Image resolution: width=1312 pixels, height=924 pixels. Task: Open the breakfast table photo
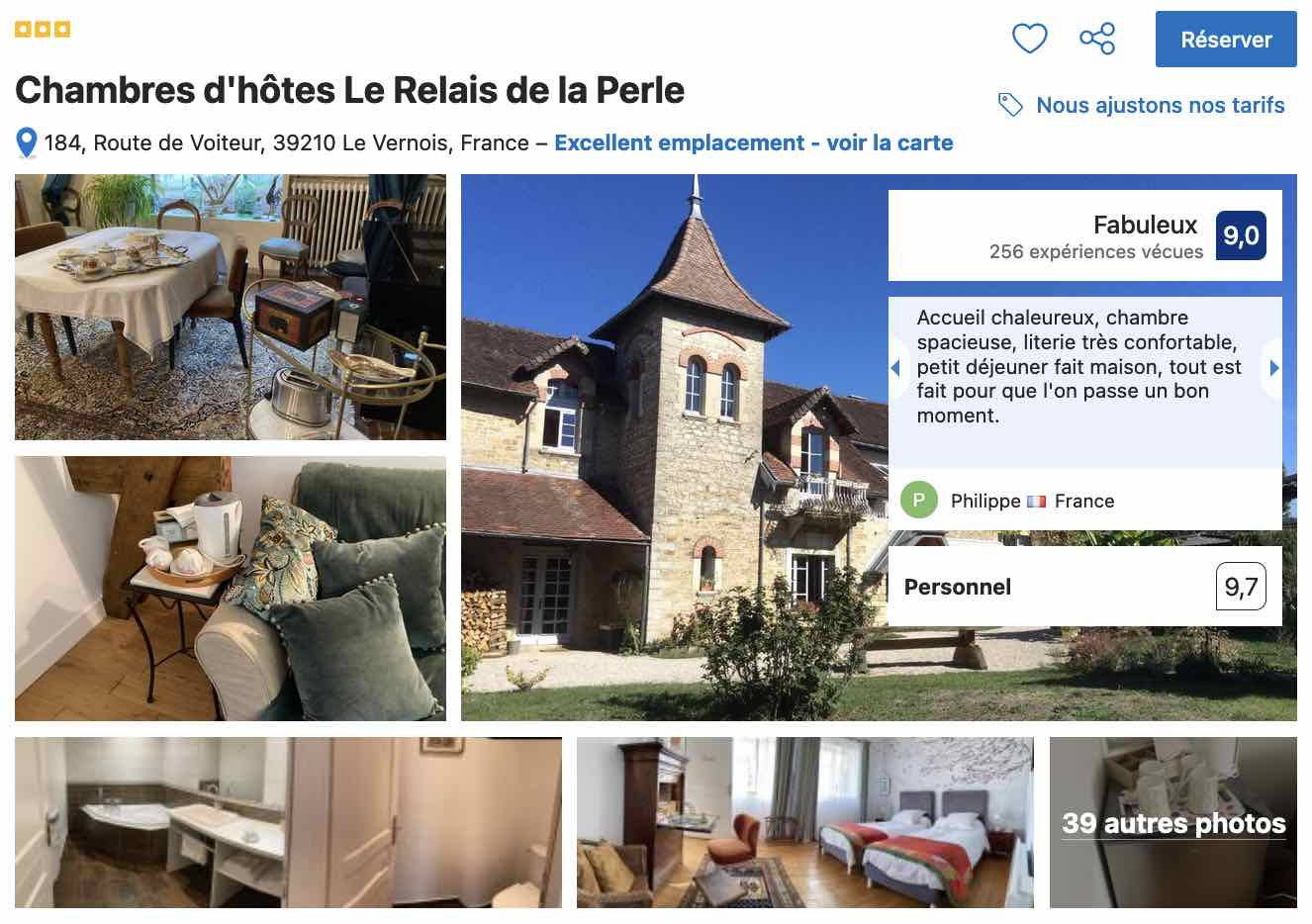point(230,307)
